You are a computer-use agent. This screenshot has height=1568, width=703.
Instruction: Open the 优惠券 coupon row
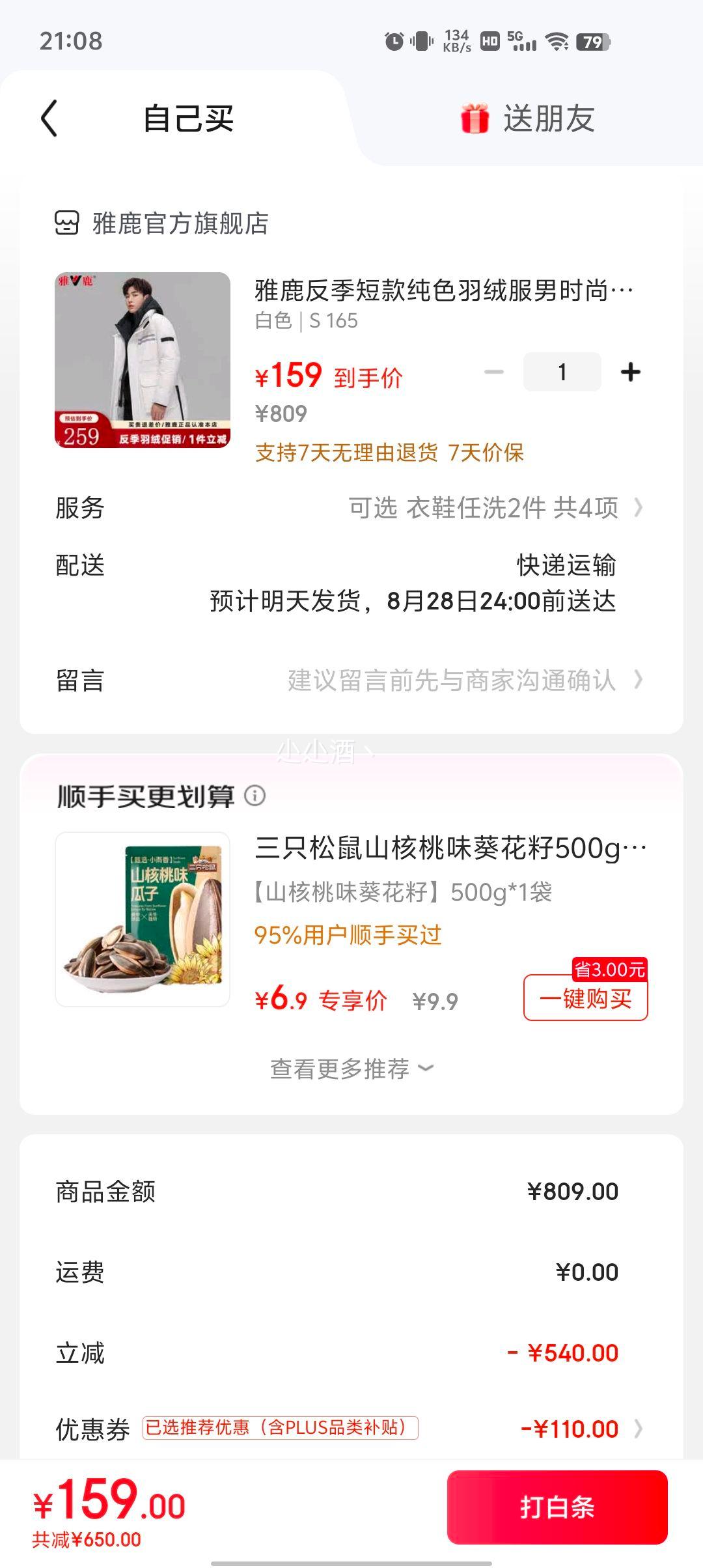[x=351, y=1429]
